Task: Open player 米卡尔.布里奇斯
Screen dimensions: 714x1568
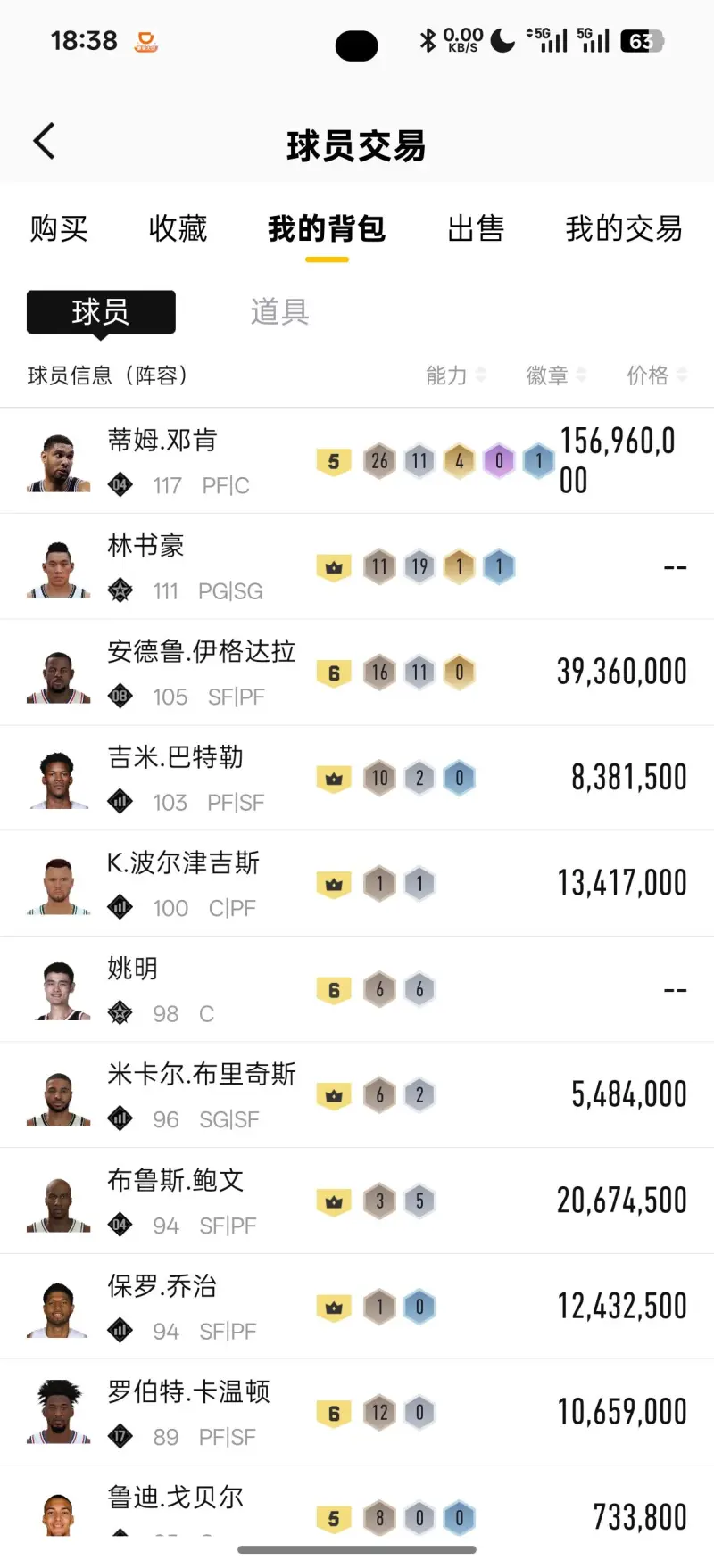Action: point(201,1075)
